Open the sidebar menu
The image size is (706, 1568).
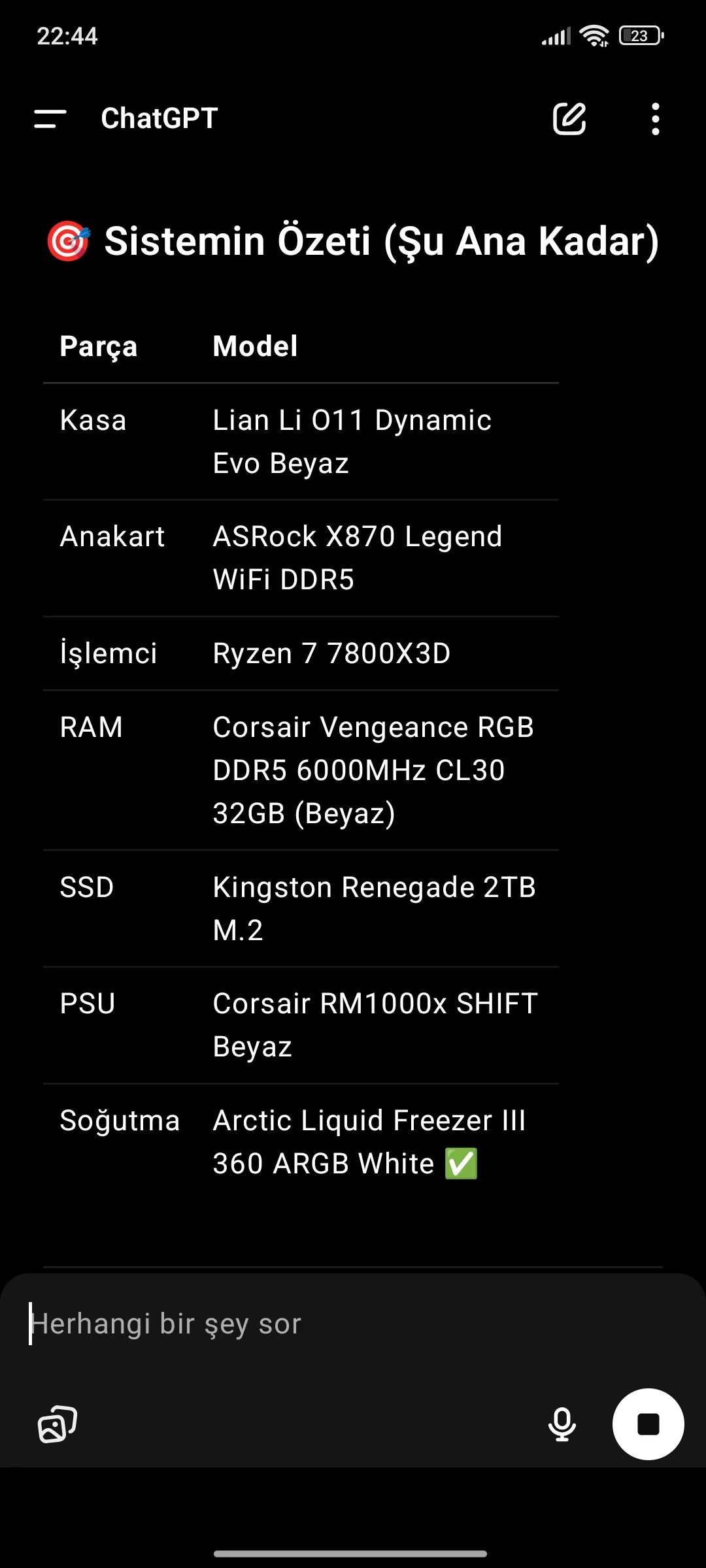click(50, 119)
